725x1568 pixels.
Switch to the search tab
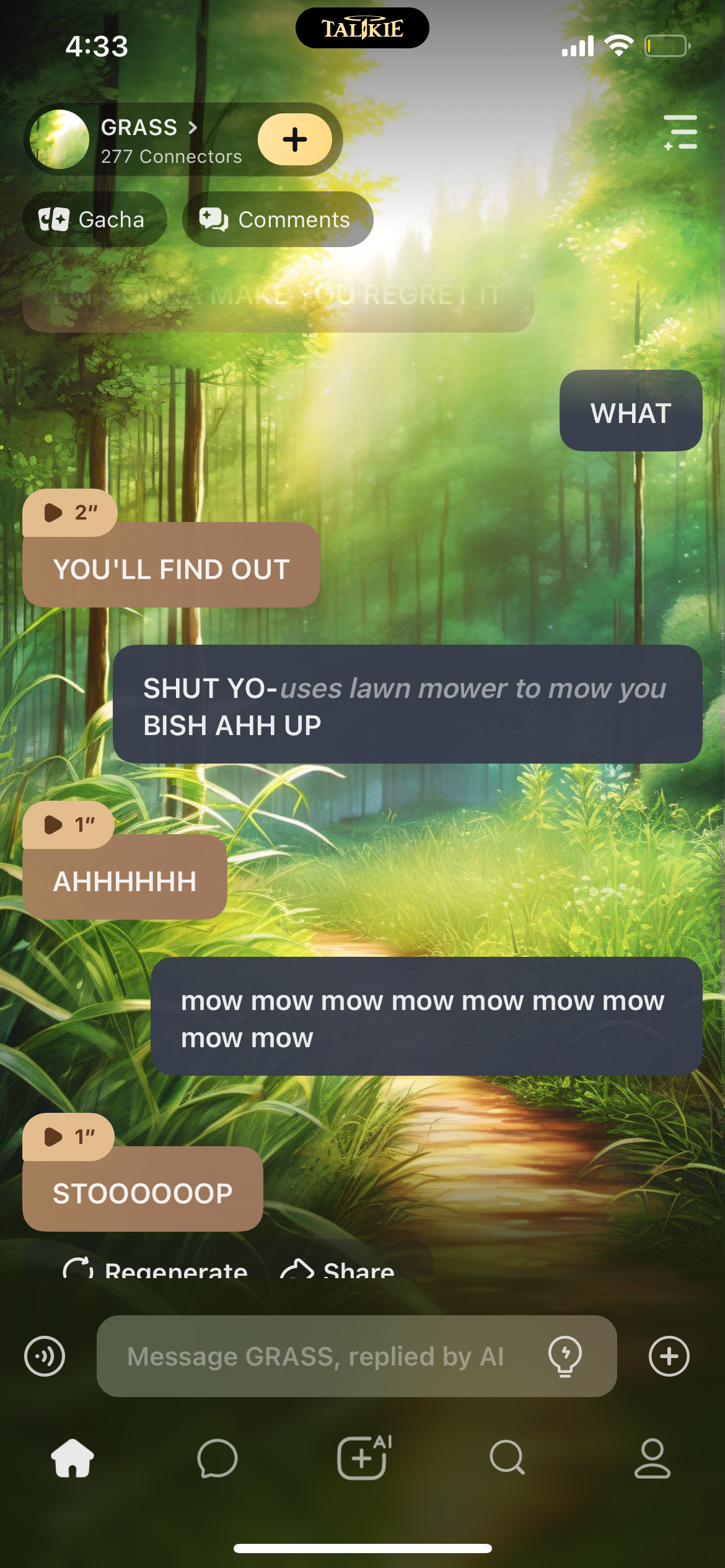(507, 1458)
